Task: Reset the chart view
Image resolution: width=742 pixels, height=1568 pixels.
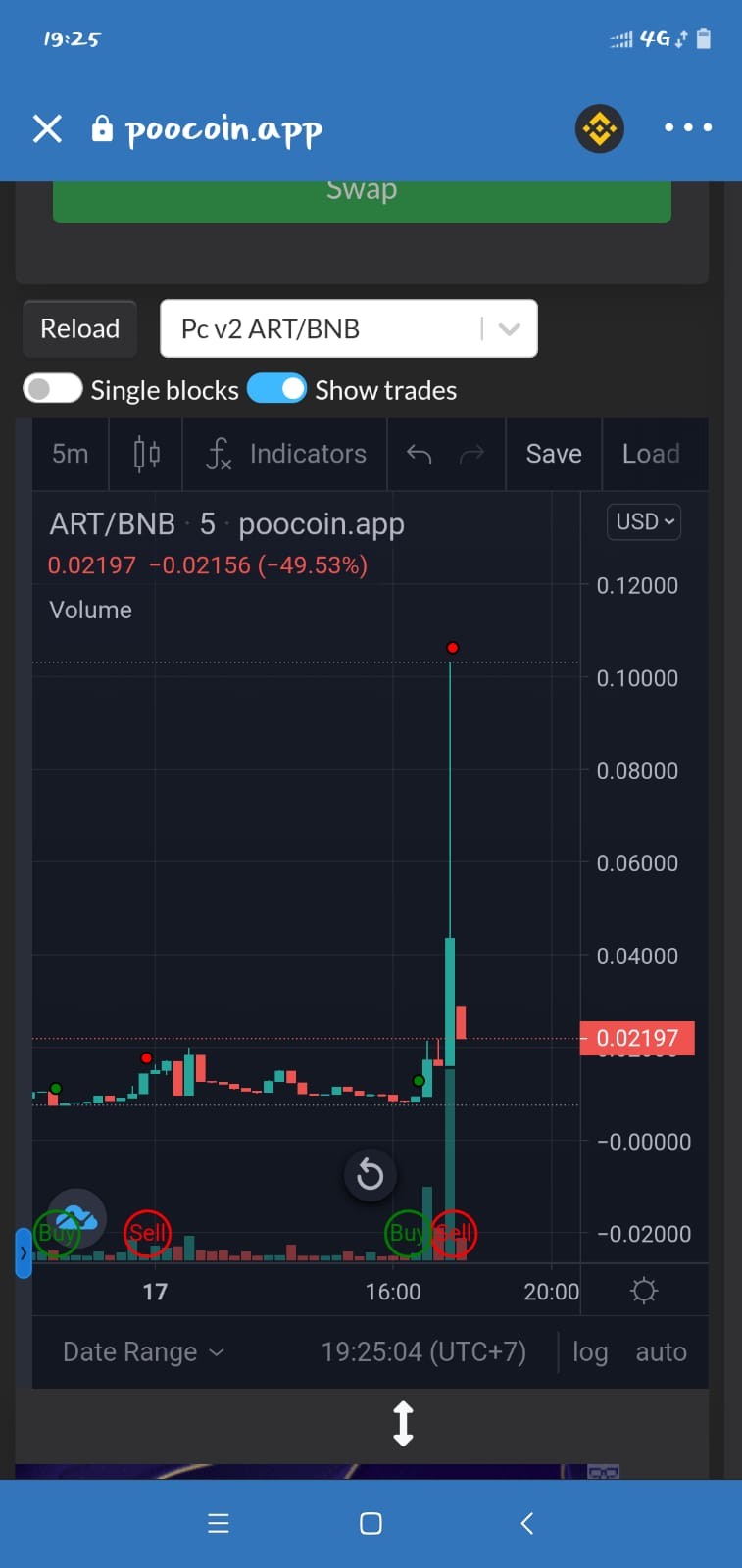Action: 370,1174
